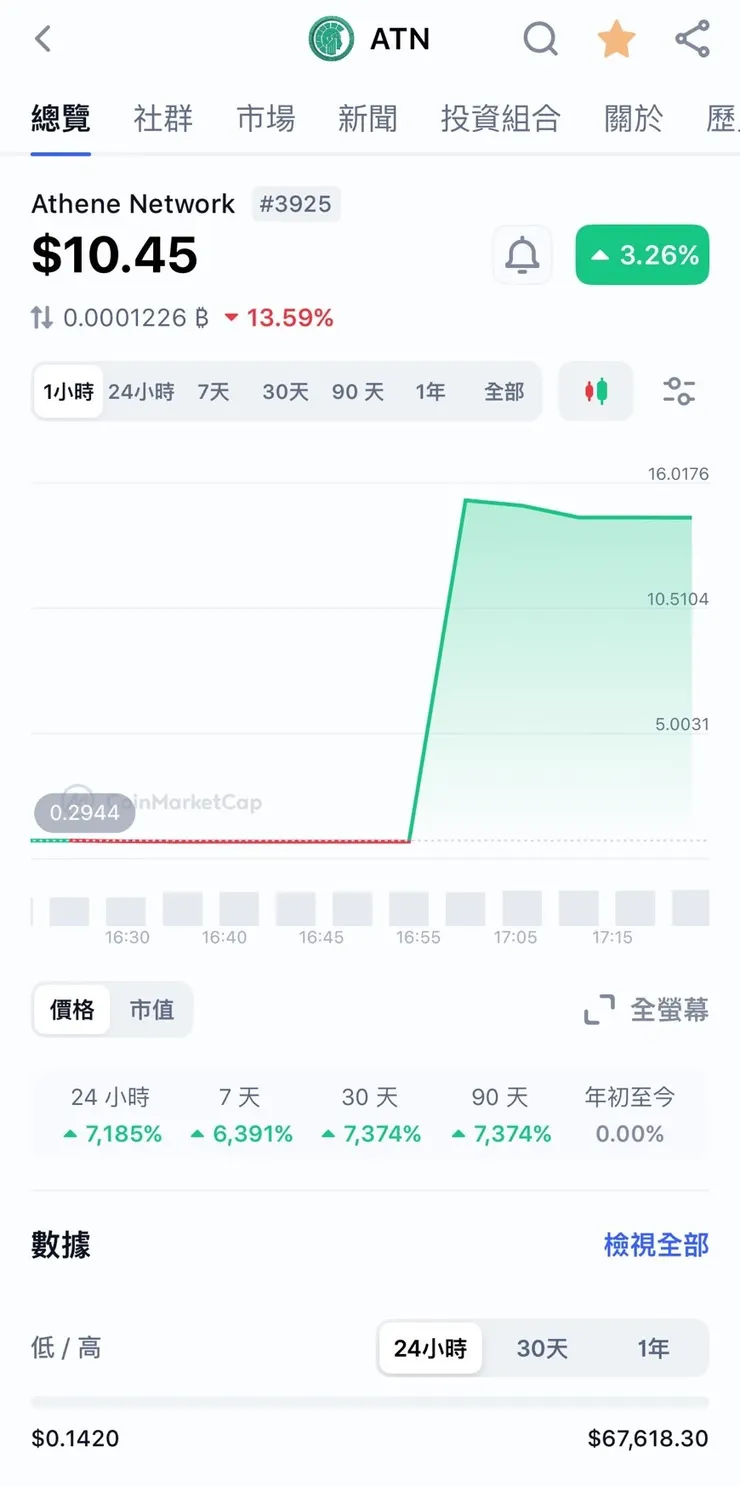
Task: Click the green 3.26% change badge
Action: [642, 255]
